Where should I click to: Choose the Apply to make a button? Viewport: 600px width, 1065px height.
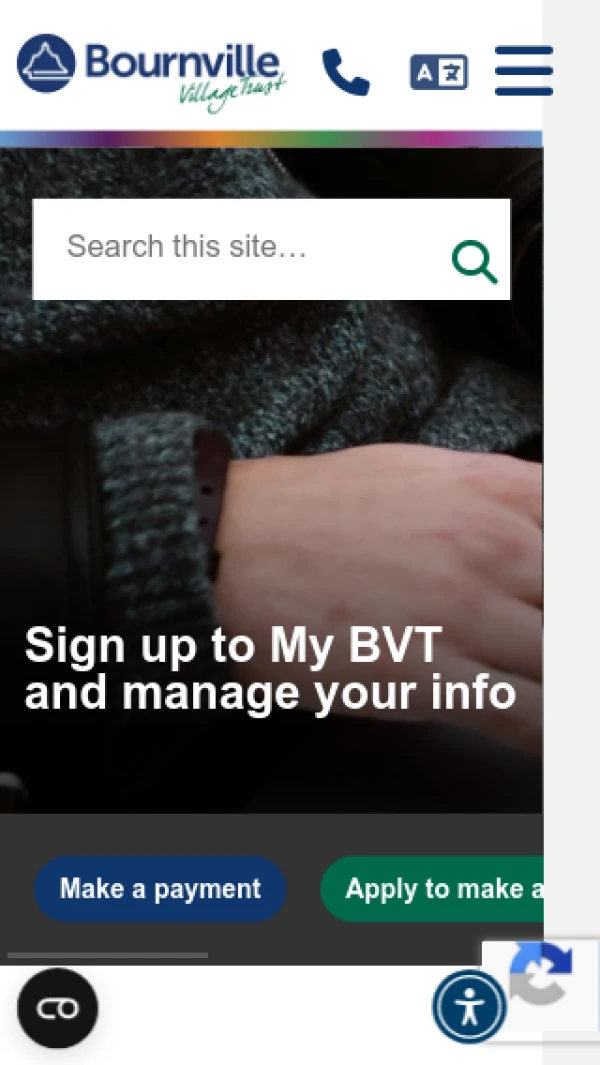point(432,888)
